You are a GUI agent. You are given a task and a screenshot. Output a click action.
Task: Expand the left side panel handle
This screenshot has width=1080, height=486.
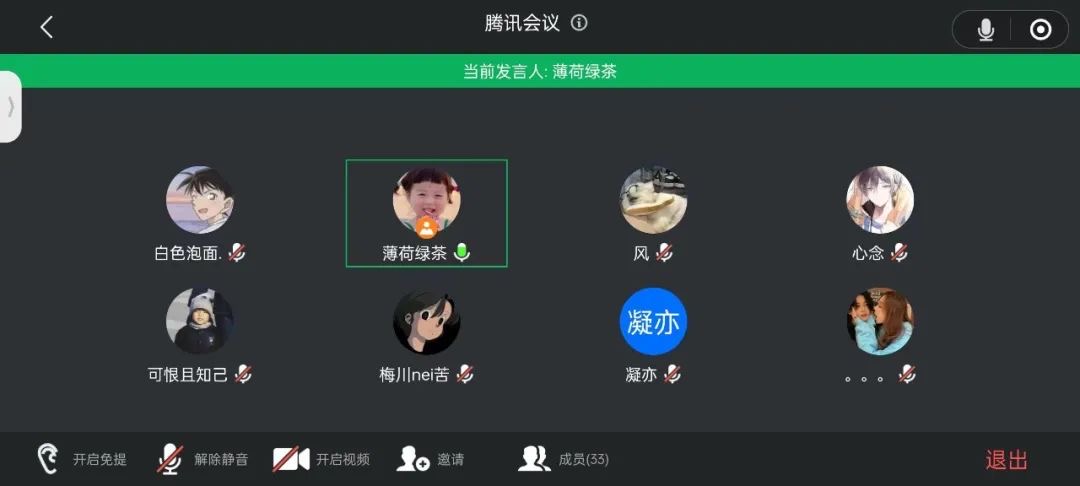click(10, 107)
